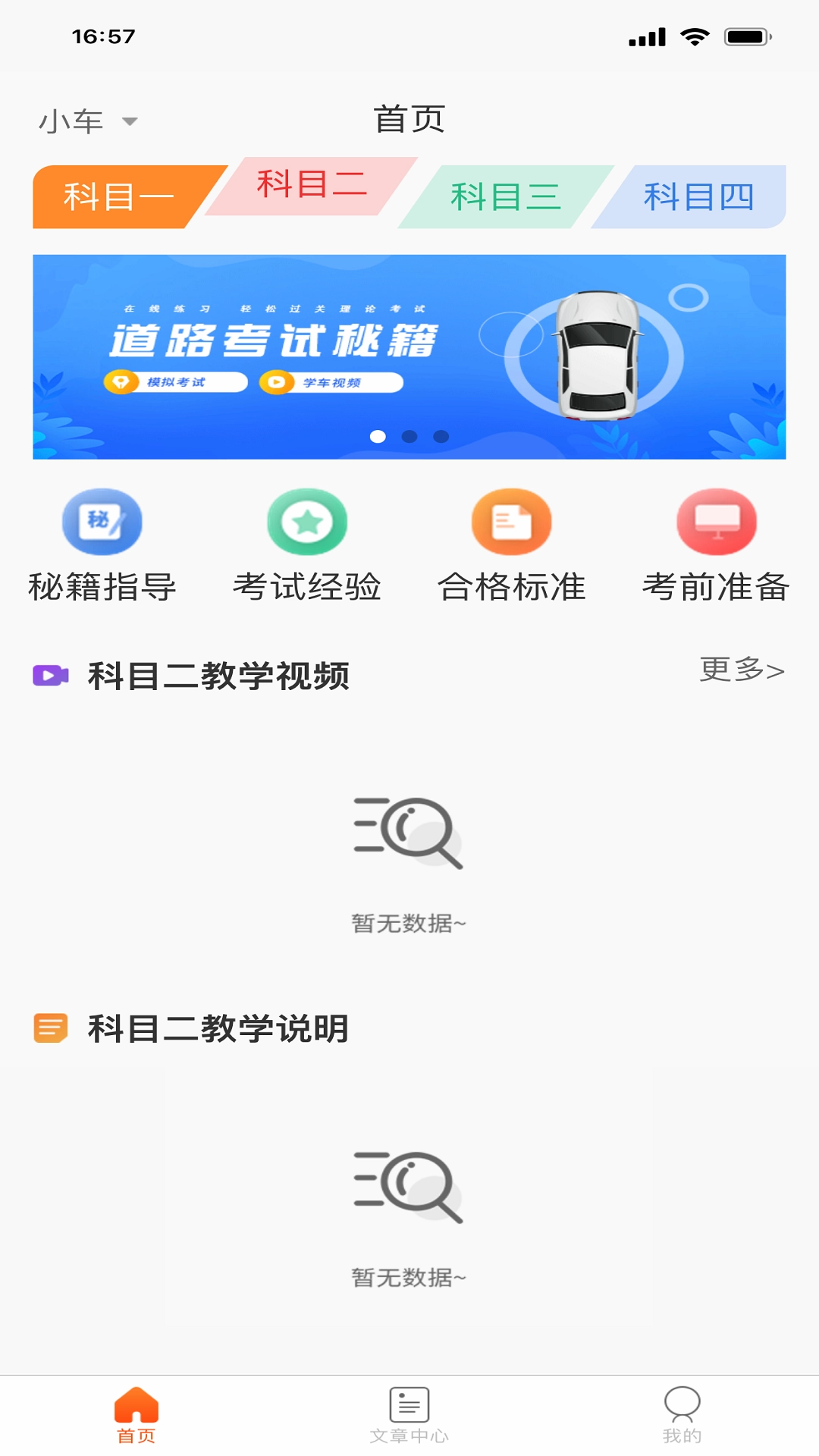Viewport: 819px width, 1456px height.
Task: Select the 科目二 tab
Action: [311, 185]
